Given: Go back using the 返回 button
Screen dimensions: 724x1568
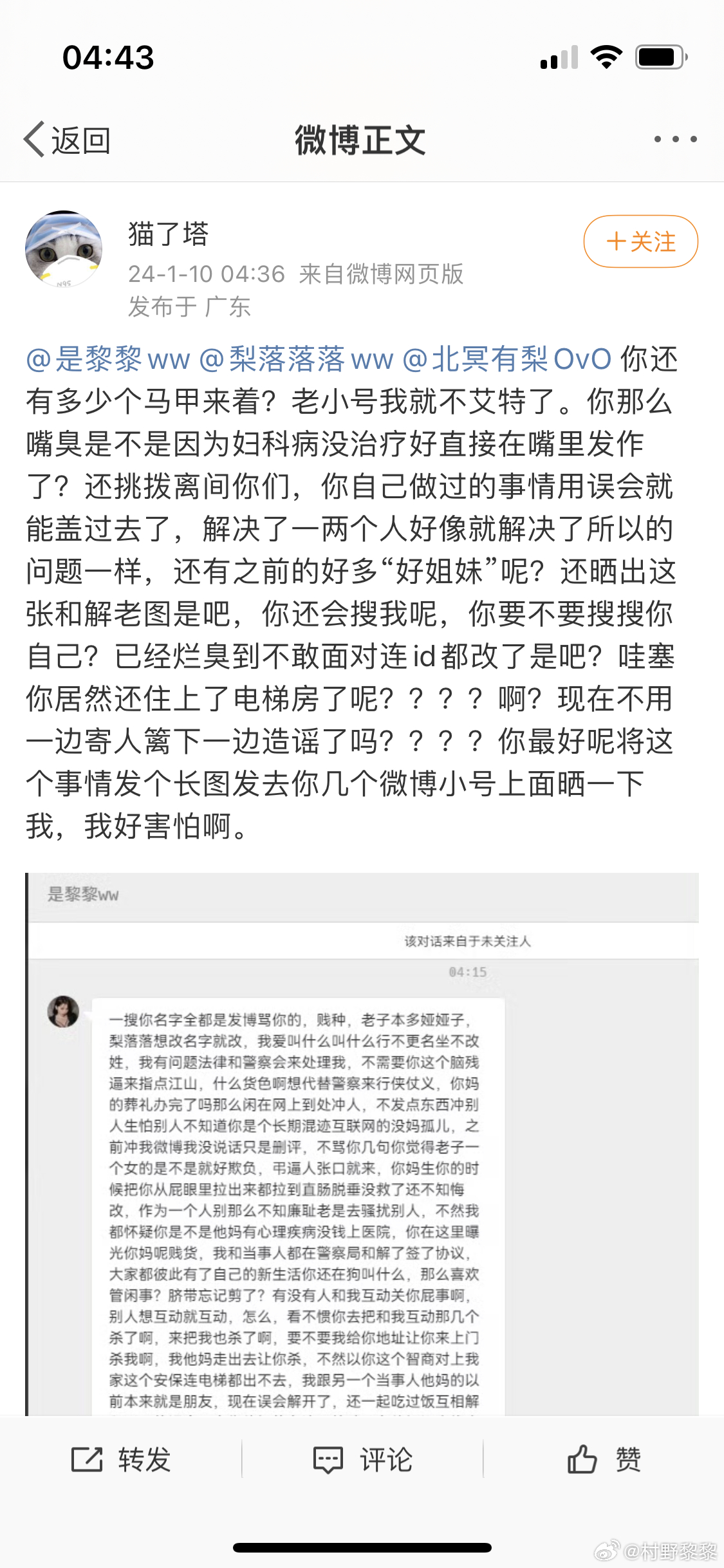Looking at the screenshot, I should (x=67, y=140).
